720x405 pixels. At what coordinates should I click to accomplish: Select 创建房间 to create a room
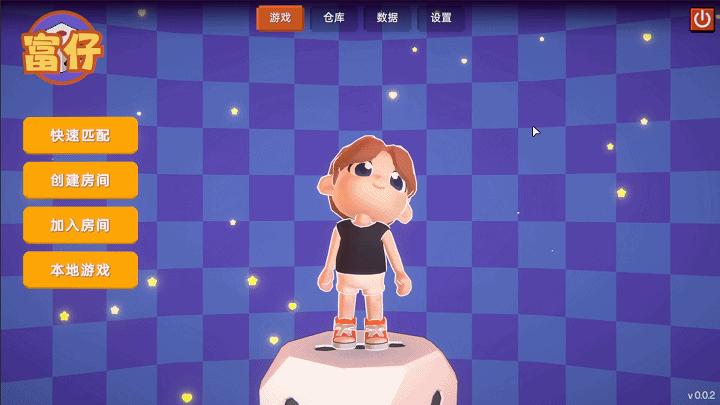click(x=80, y=180)
